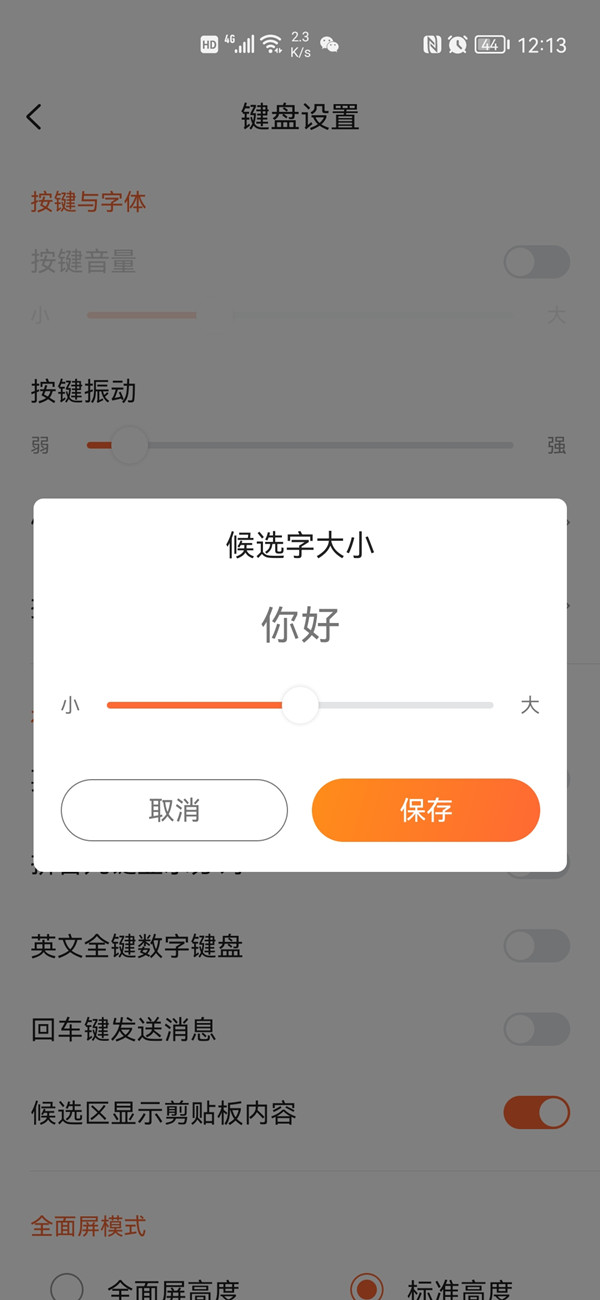This screenshot has width=600, height=1300.
Task: Disable 候选区显示剪贴板内容
Action: click(536, 1112)
